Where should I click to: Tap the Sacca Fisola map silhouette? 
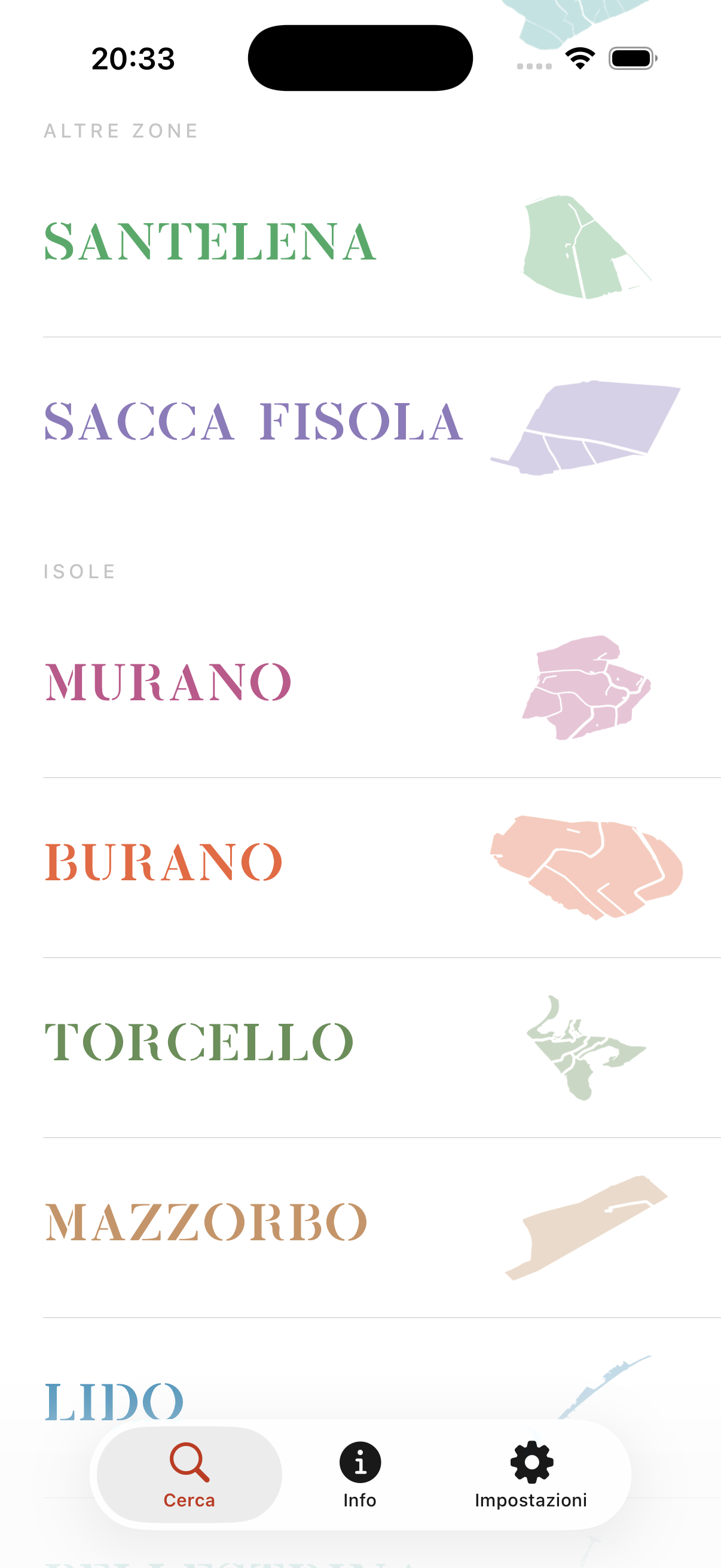pos(584,426)
